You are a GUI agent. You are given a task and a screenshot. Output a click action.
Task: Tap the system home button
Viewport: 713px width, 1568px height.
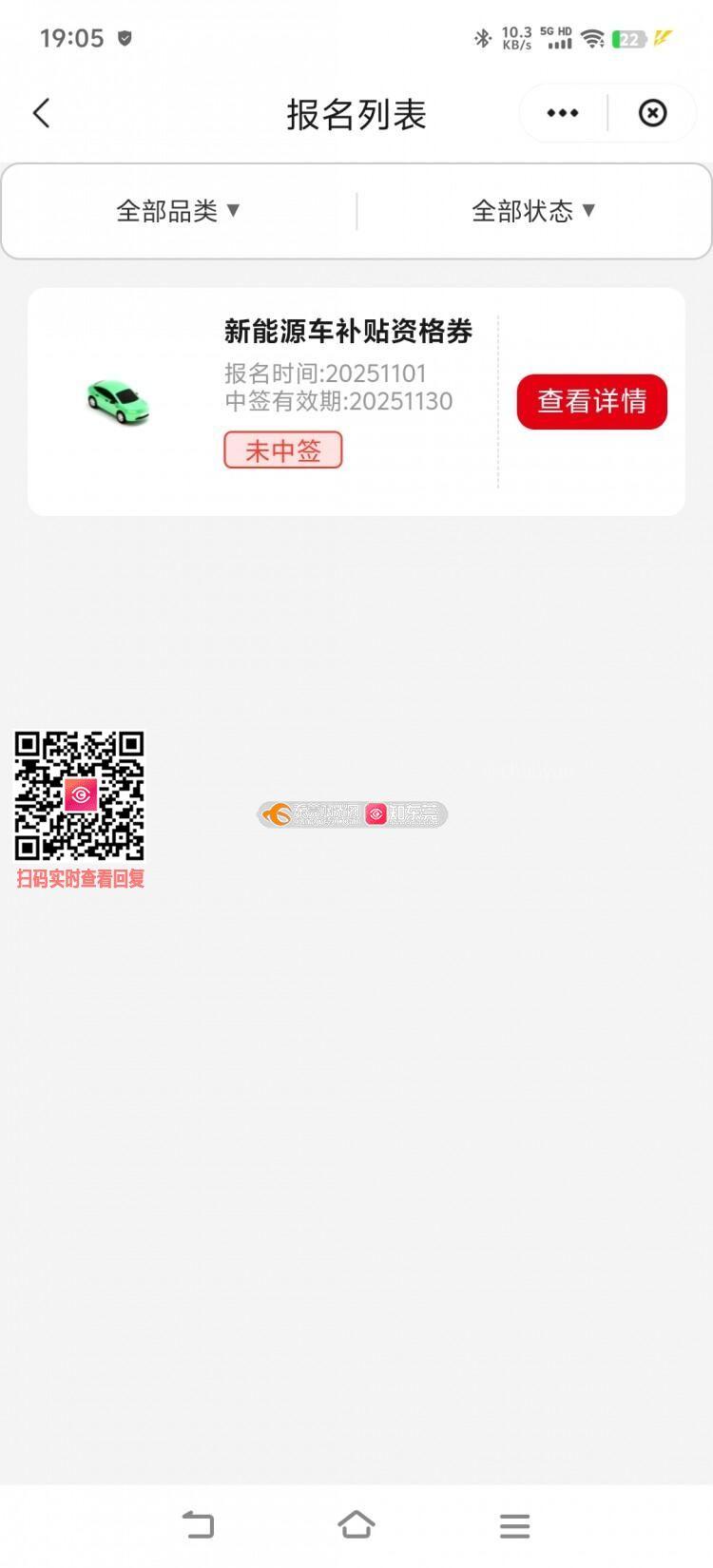356,1525
